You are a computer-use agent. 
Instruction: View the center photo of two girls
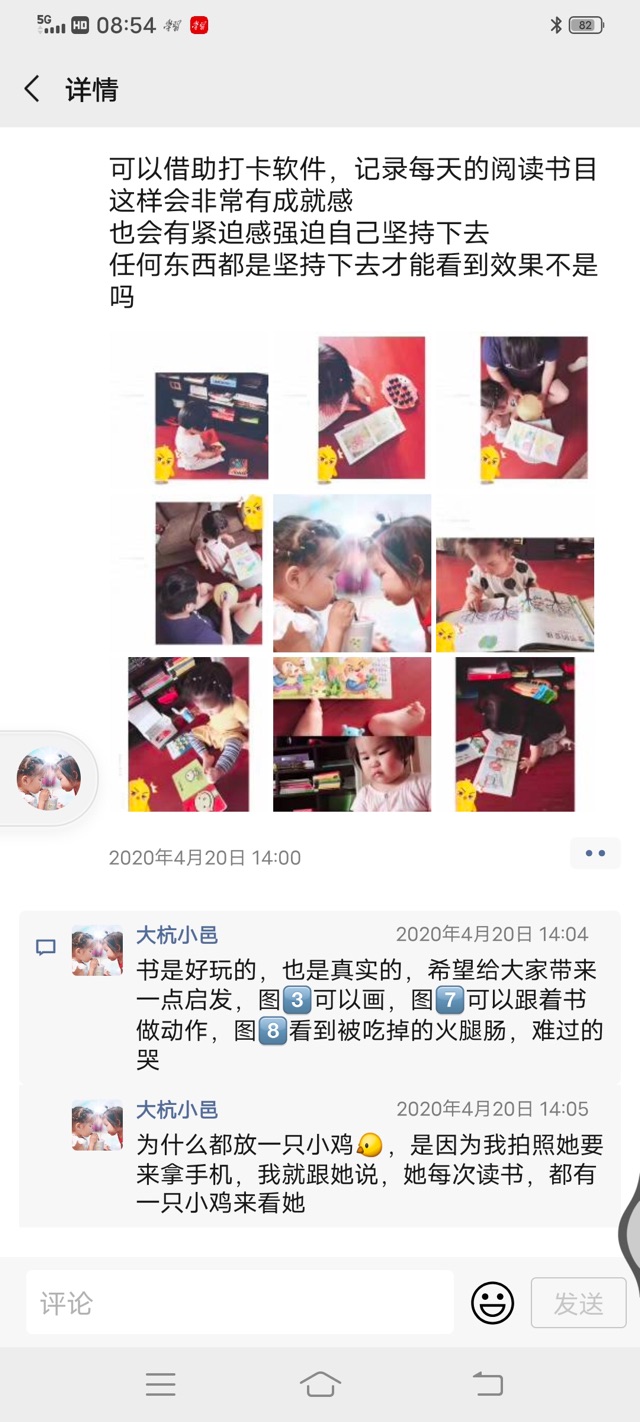[x=352, y=573]
